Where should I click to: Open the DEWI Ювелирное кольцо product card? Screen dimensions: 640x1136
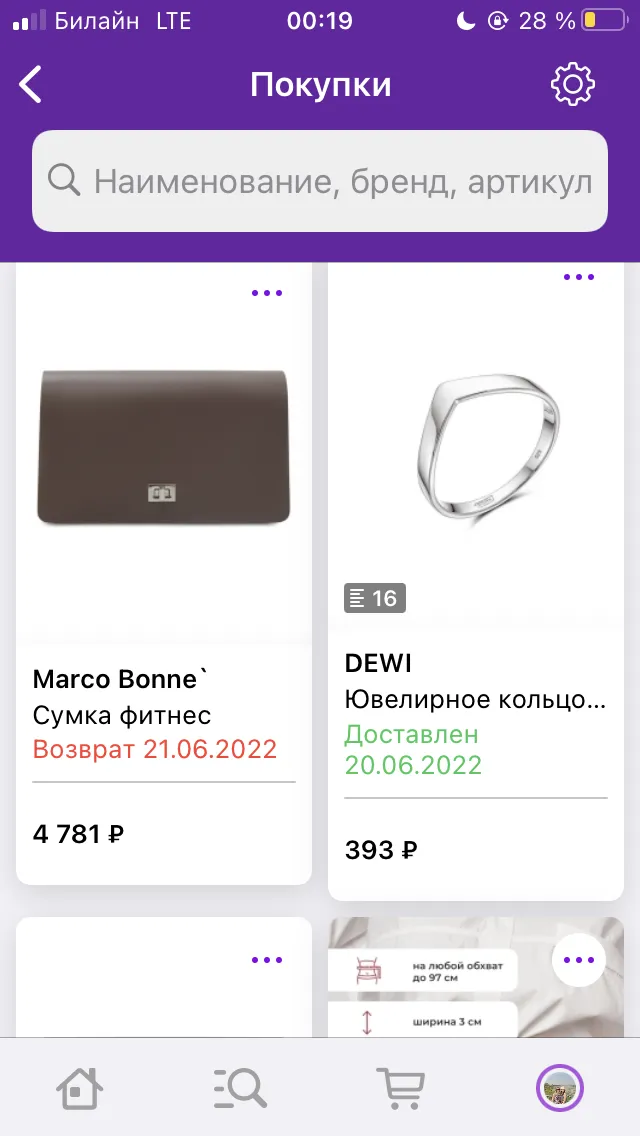475,581
